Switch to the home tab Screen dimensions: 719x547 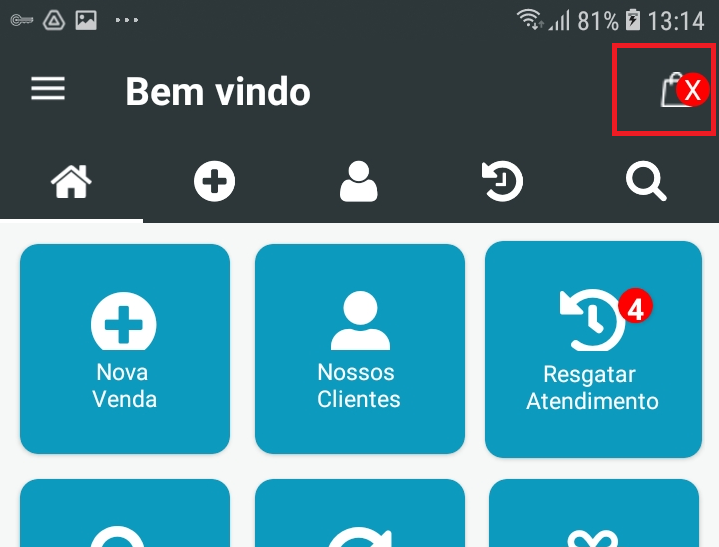click(72, 183)
